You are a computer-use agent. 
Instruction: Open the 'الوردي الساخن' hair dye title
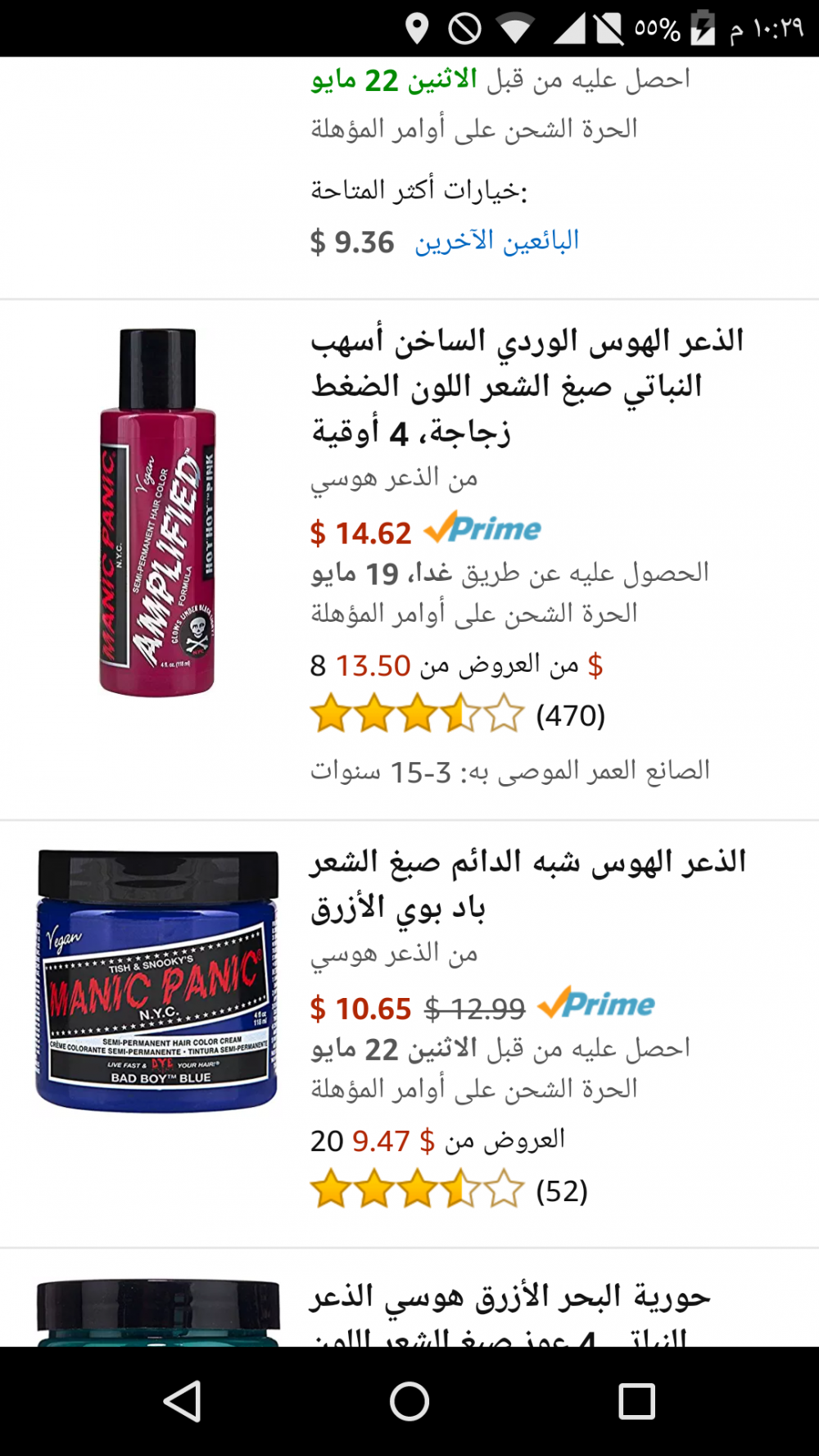click(x=527, y=385)
